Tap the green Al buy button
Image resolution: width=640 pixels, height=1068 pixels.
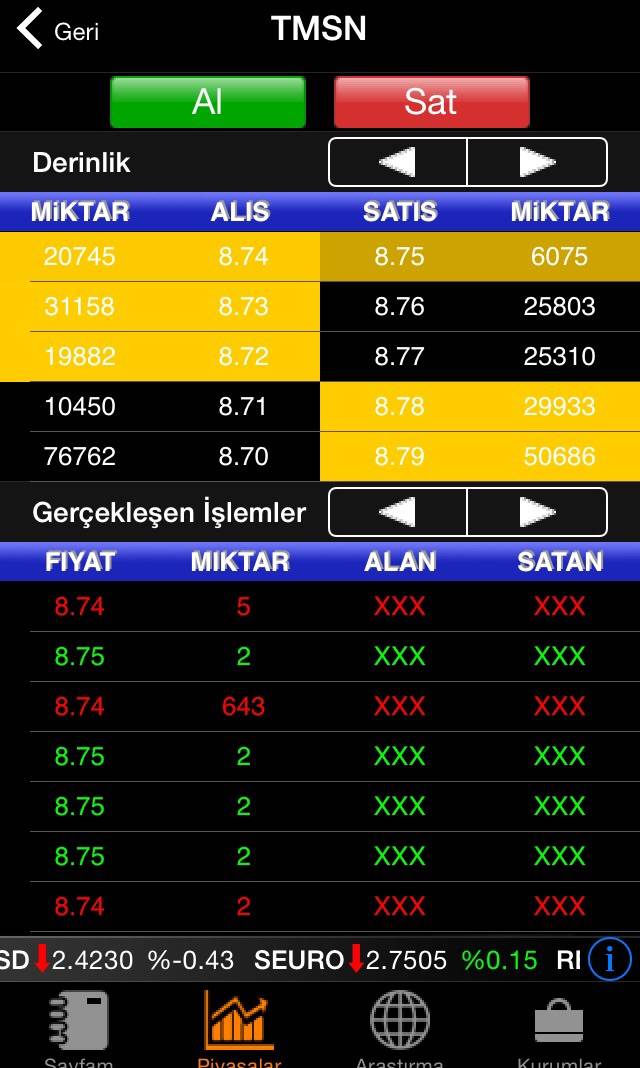tap(208, 102)
